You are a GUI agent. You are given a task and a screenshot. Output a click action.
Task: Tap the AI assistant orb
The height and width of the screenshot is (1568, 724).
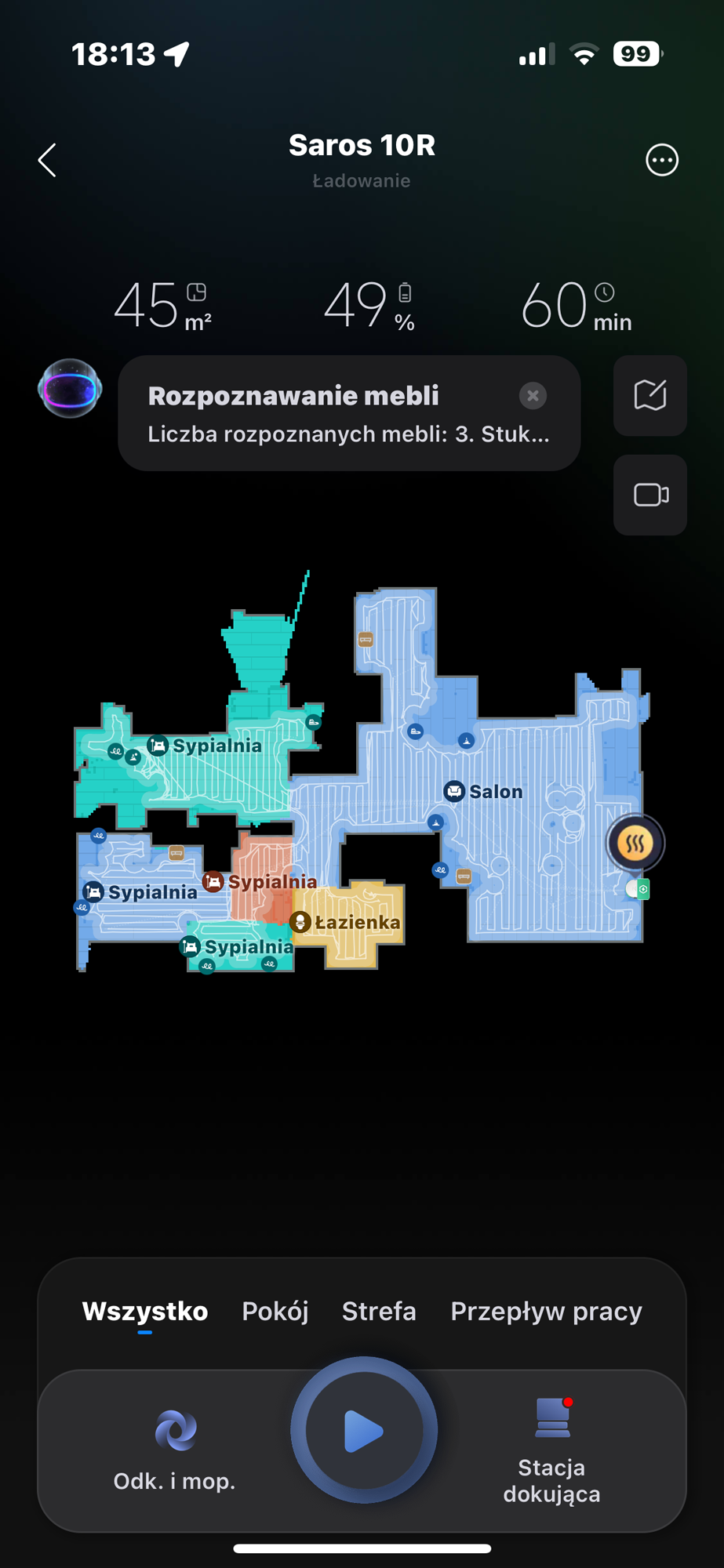click(x=70, y=389)
